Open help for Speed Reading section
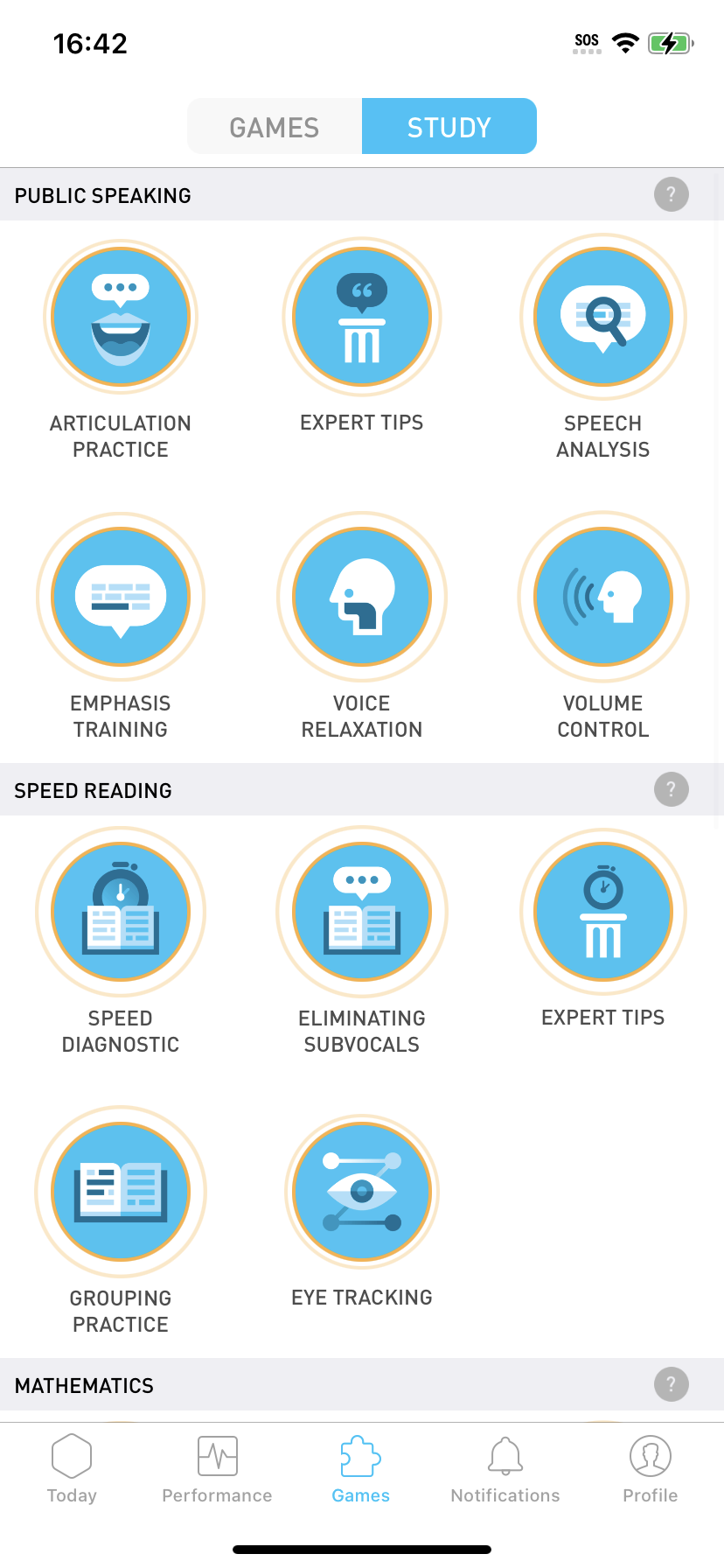 [x=672, y=789]
